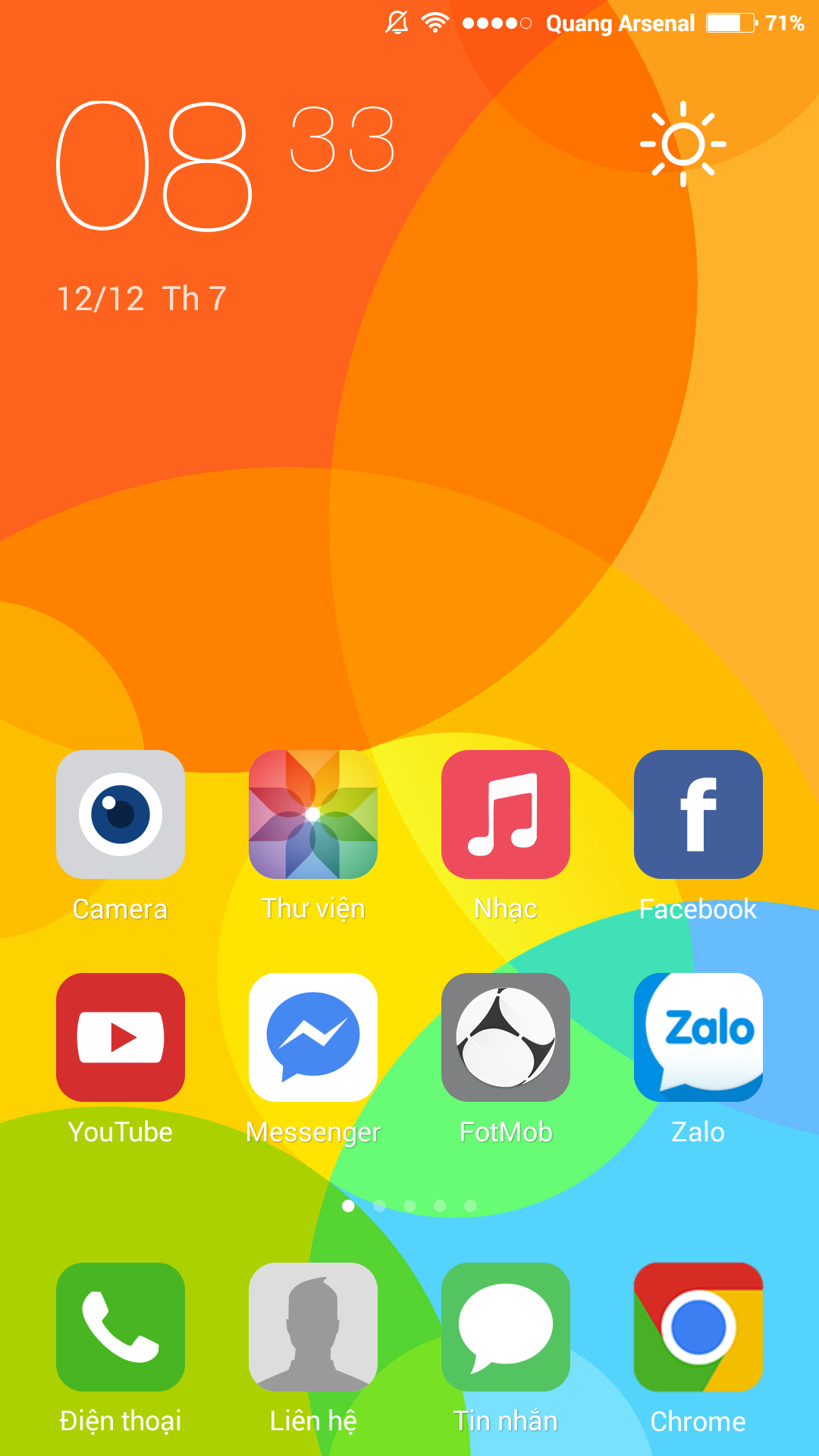Launch the Zalo app
The image size is (819, 1456).
coord(698,1037)
